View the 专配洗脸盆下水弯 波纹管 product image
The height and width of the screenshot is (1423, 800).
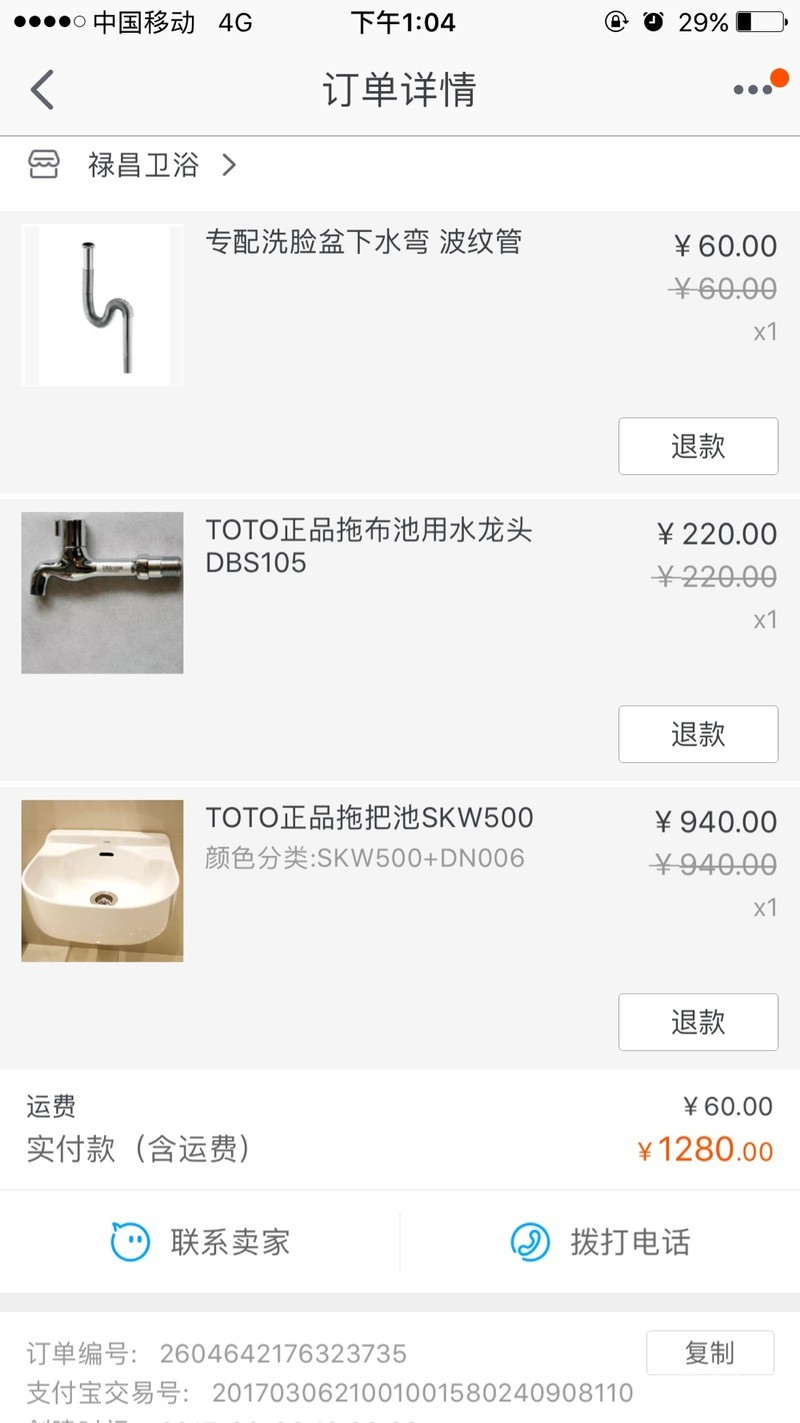[102, 305]
